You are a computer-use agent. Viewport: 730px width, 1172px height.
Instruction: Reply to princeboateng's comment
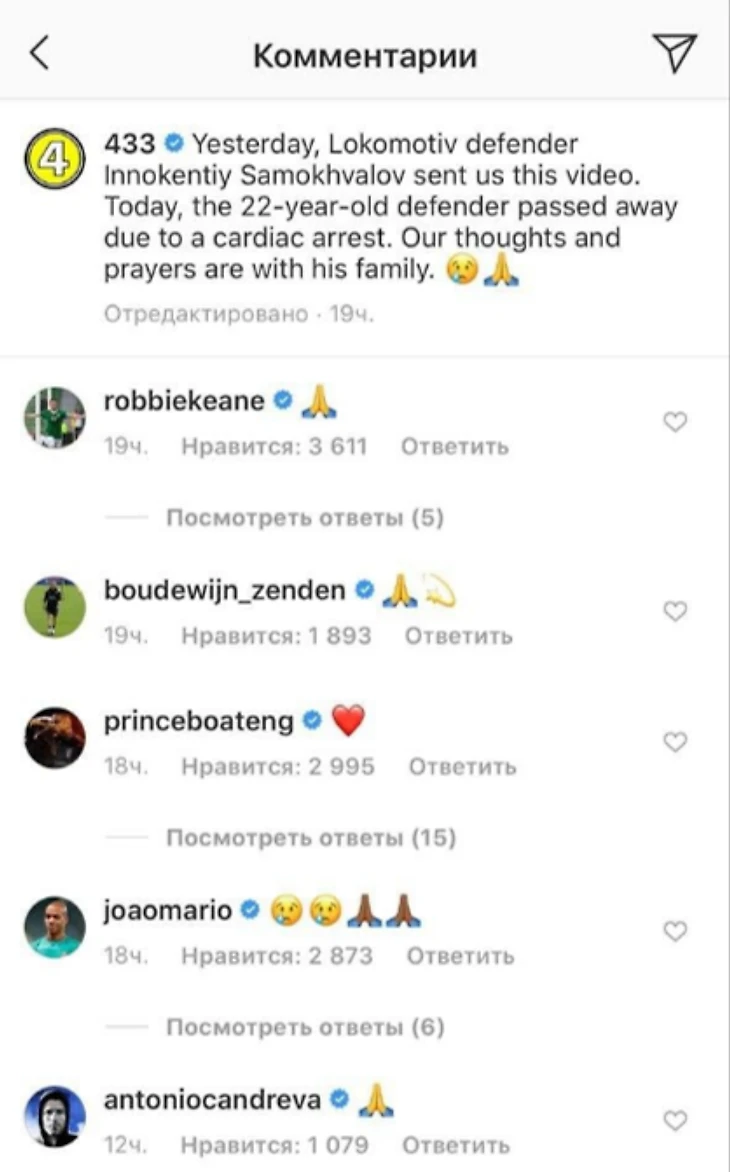tap(462, 767)
